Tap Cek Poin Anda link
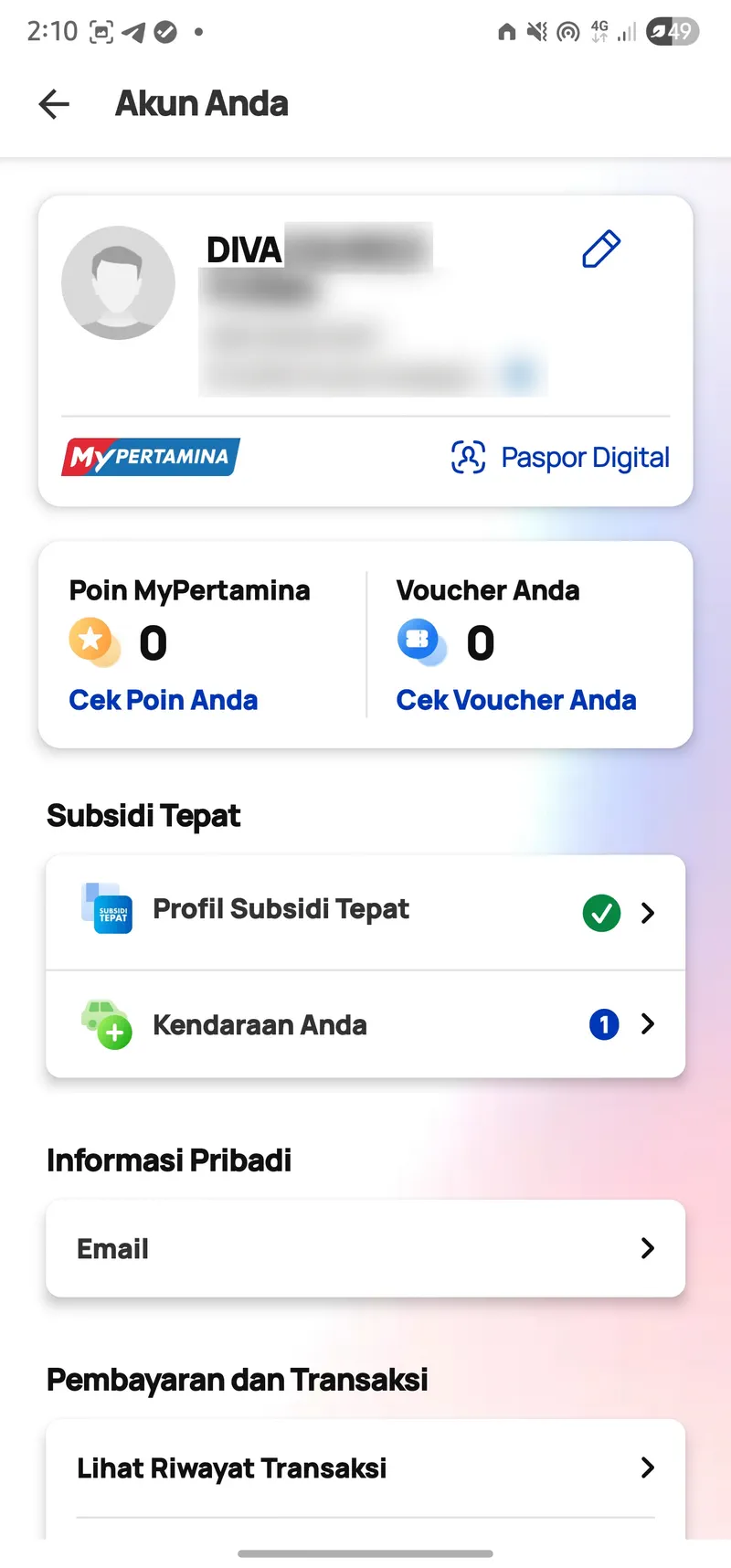The height and width of the screenshot is (1568, 731). [x=164, y=700]
